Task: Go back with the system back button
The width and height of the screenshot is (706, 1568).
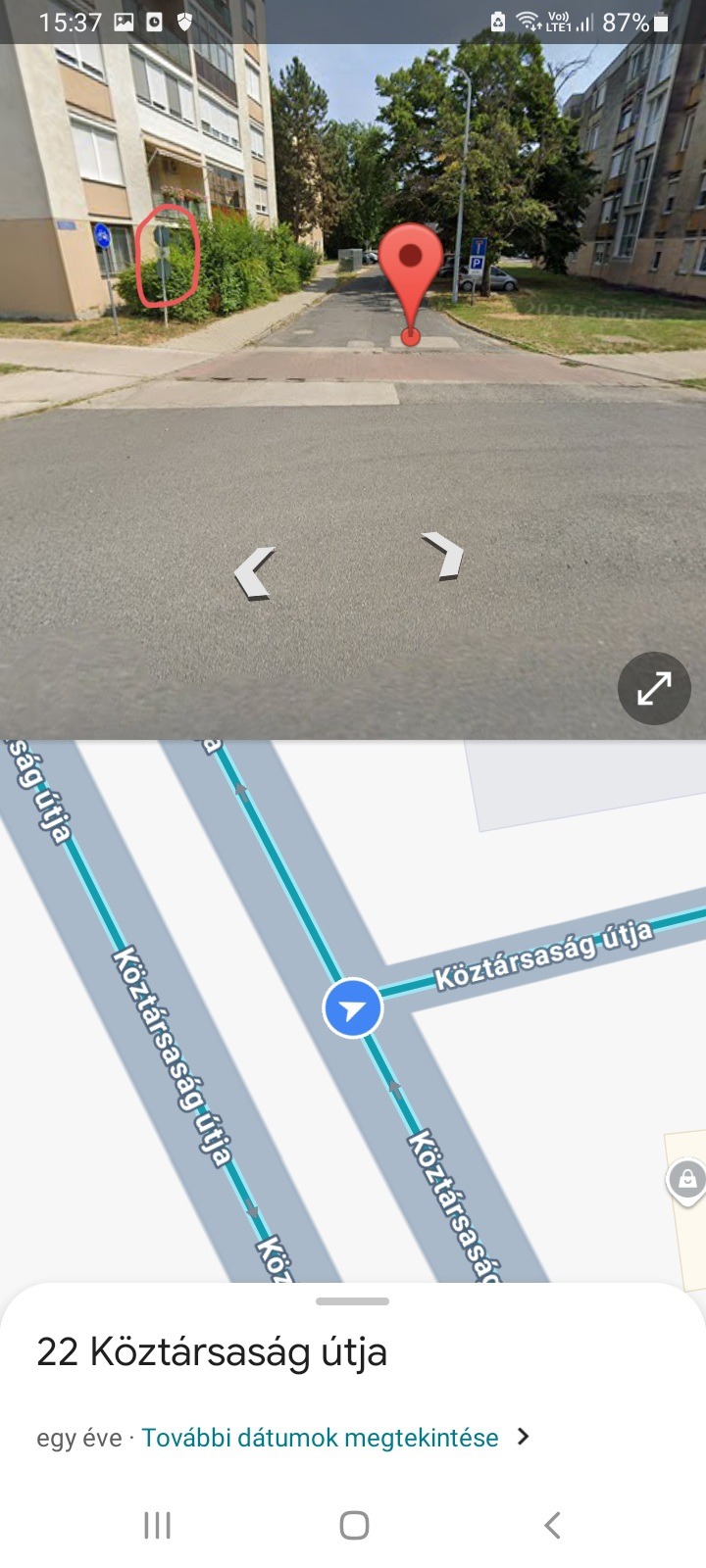Action: (552, 1525)
